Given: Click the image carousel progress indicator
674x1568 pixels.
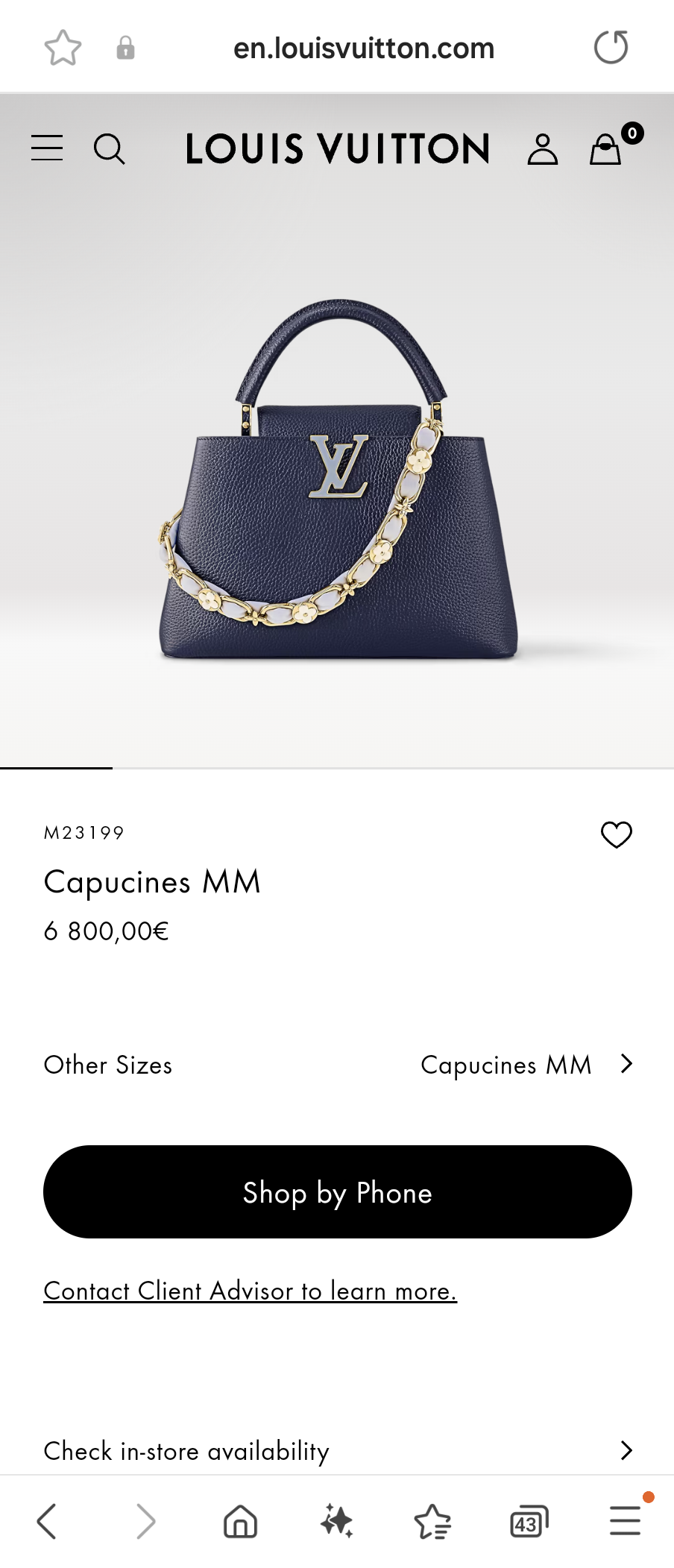Looking at the screenshot, I should [x=55, y=768].
